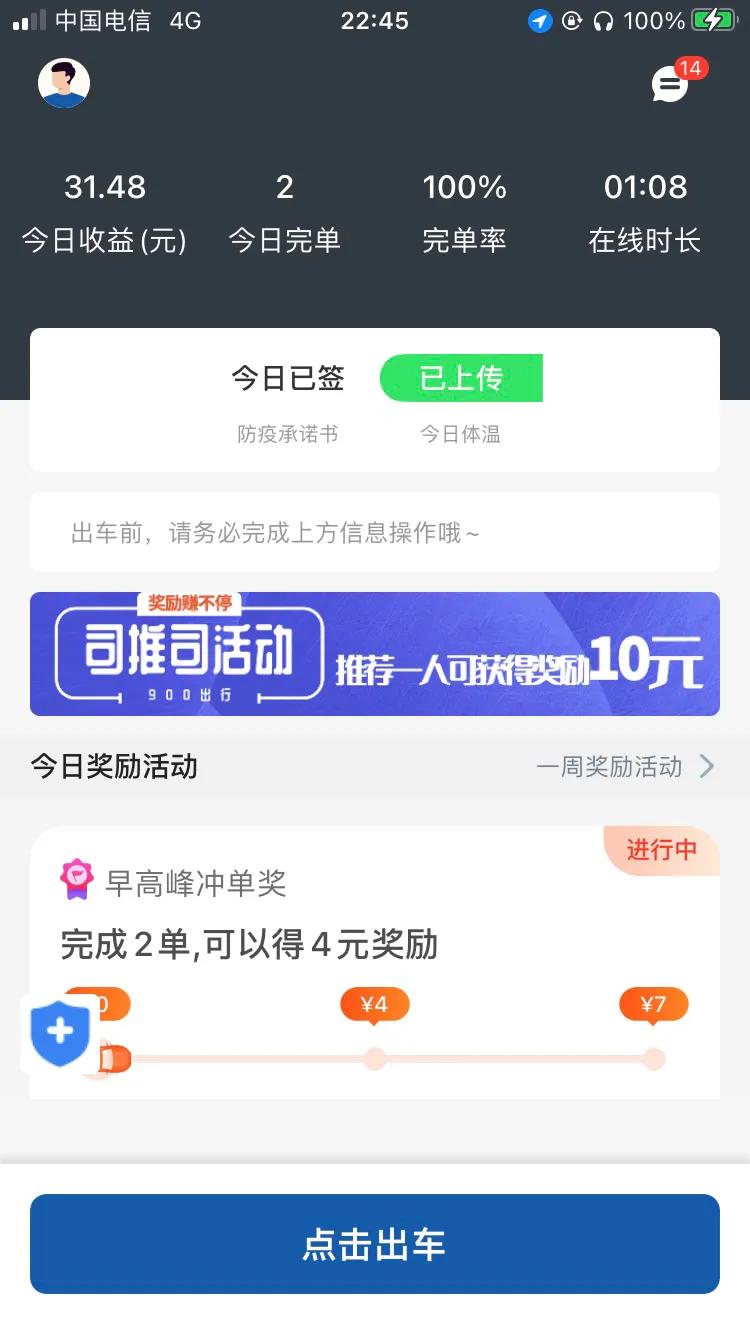This screenshot has height=1334, width=750.
Task: Tap the ¥4 marker on the reward progress bar
Action: point(374,1004)
